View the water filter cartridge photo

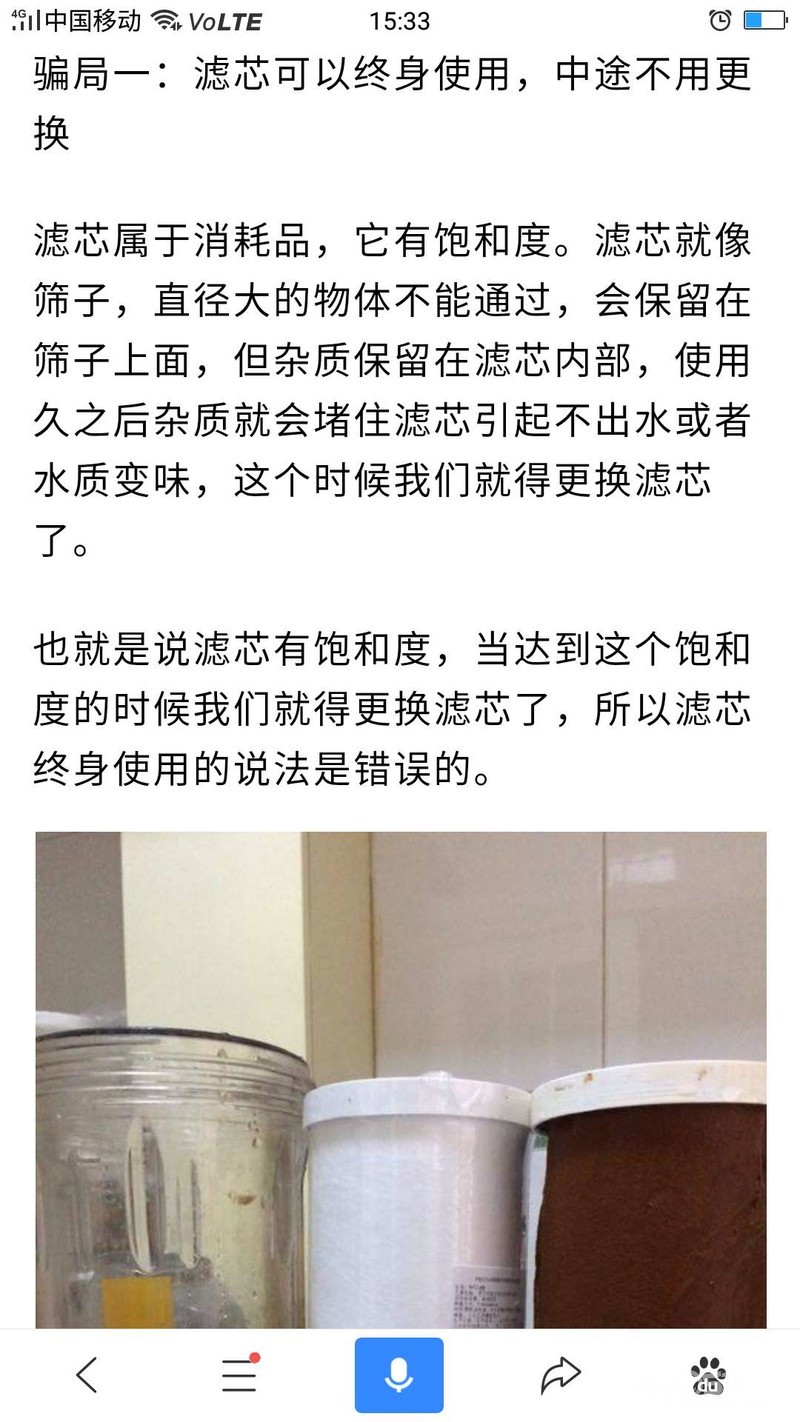pos(401,1080)
